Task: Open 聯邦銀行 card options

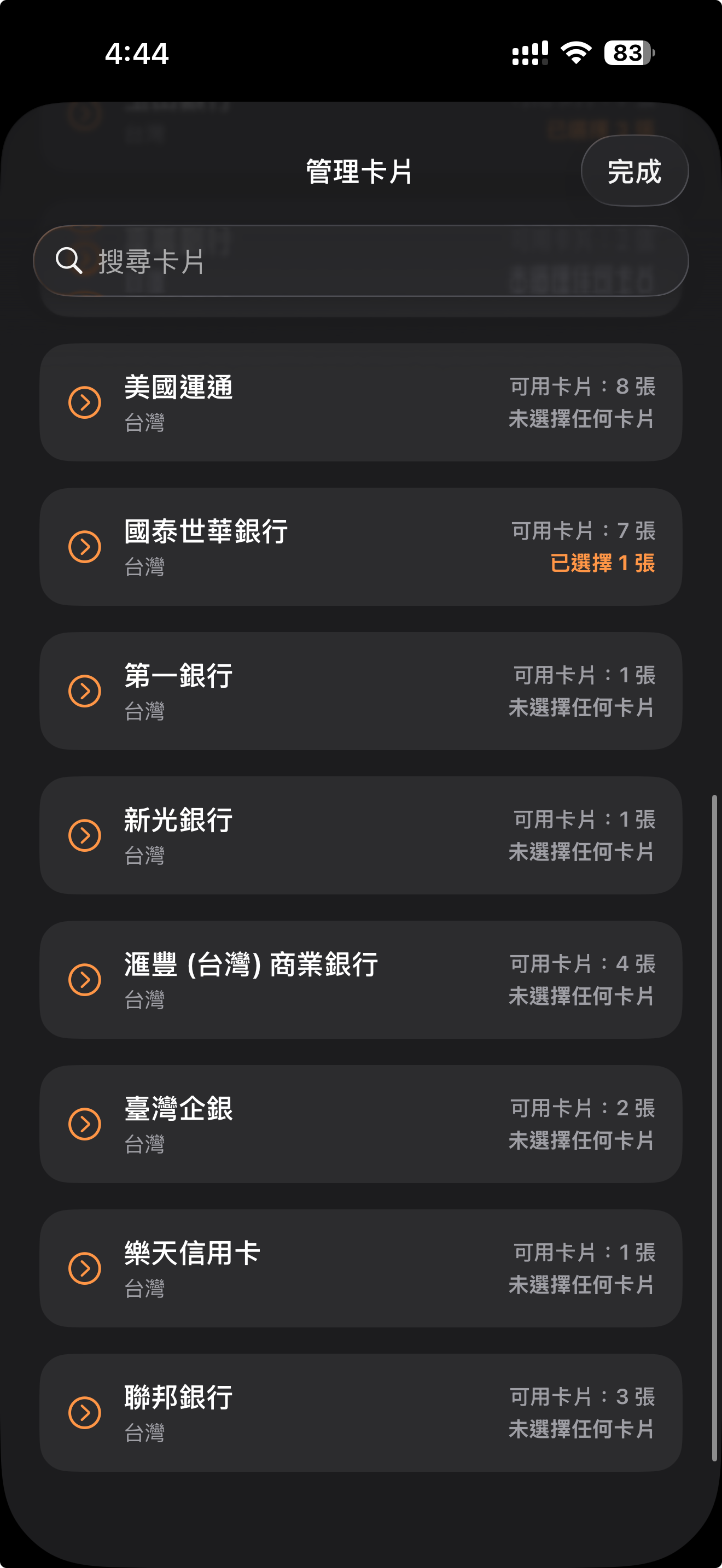Action: (x=360, y=1412)
